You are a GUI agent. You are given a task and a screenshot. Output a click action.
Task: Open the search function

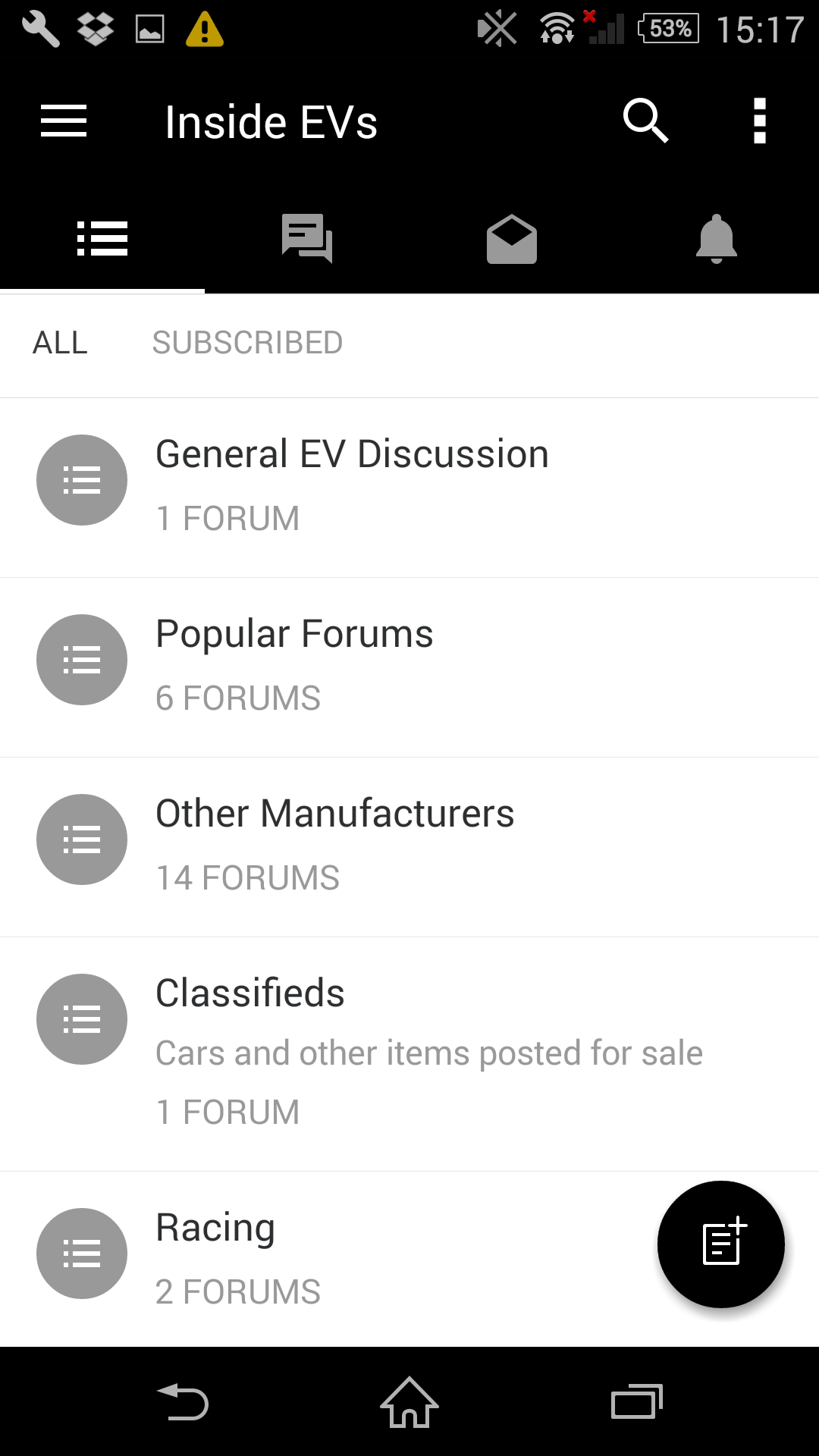click(x=645, y=120)
